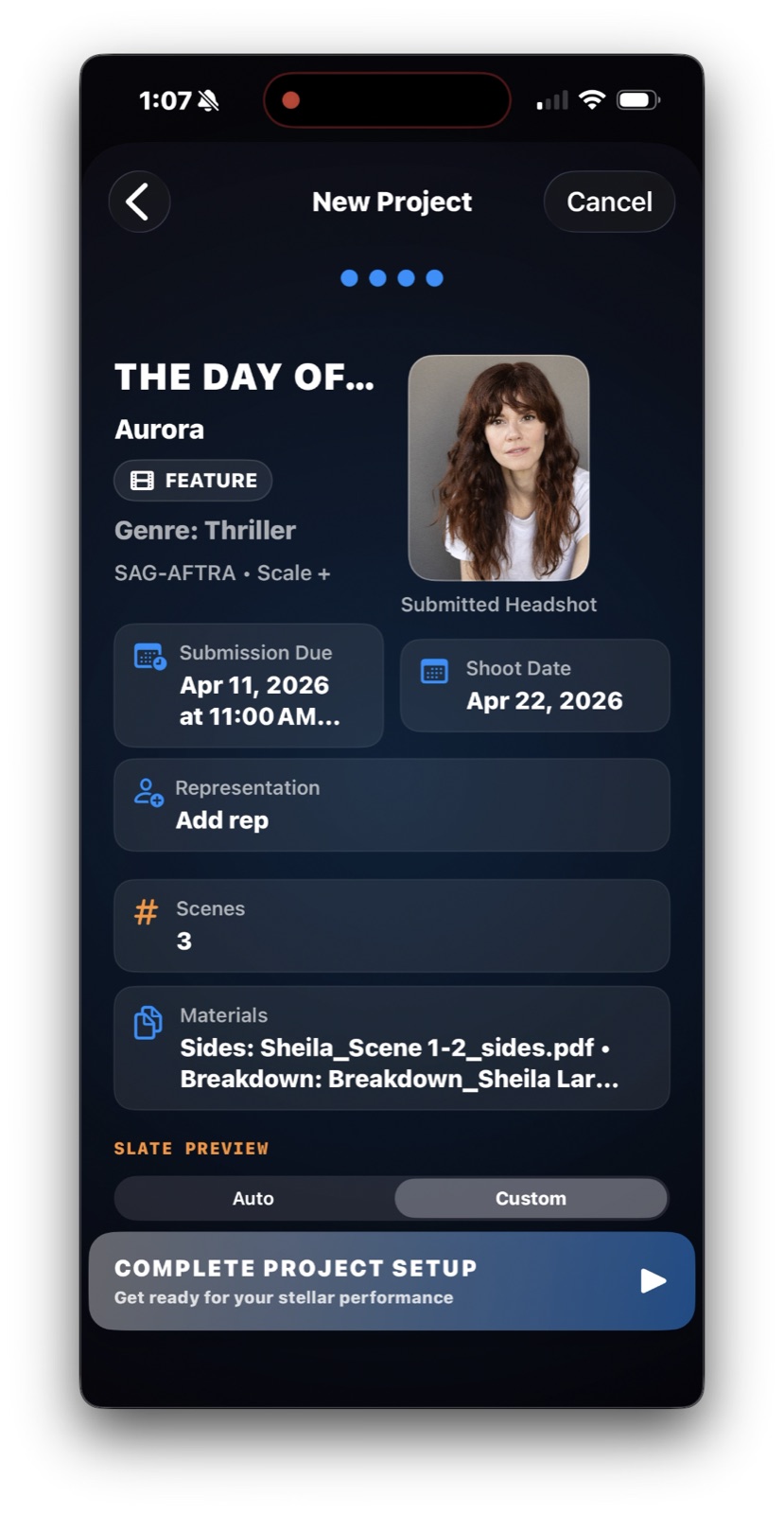Select the Custom slate preview option
Viewport: 784px width, 1514px height.
click(x=531, y=1198)
